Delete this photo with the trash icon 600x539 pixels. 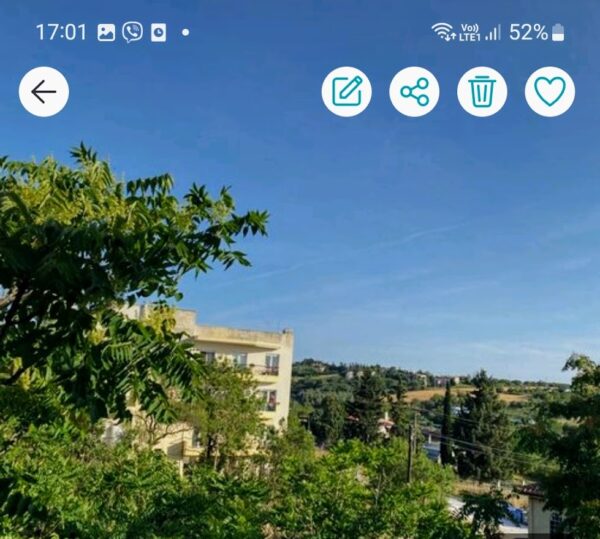click(482, 92)
